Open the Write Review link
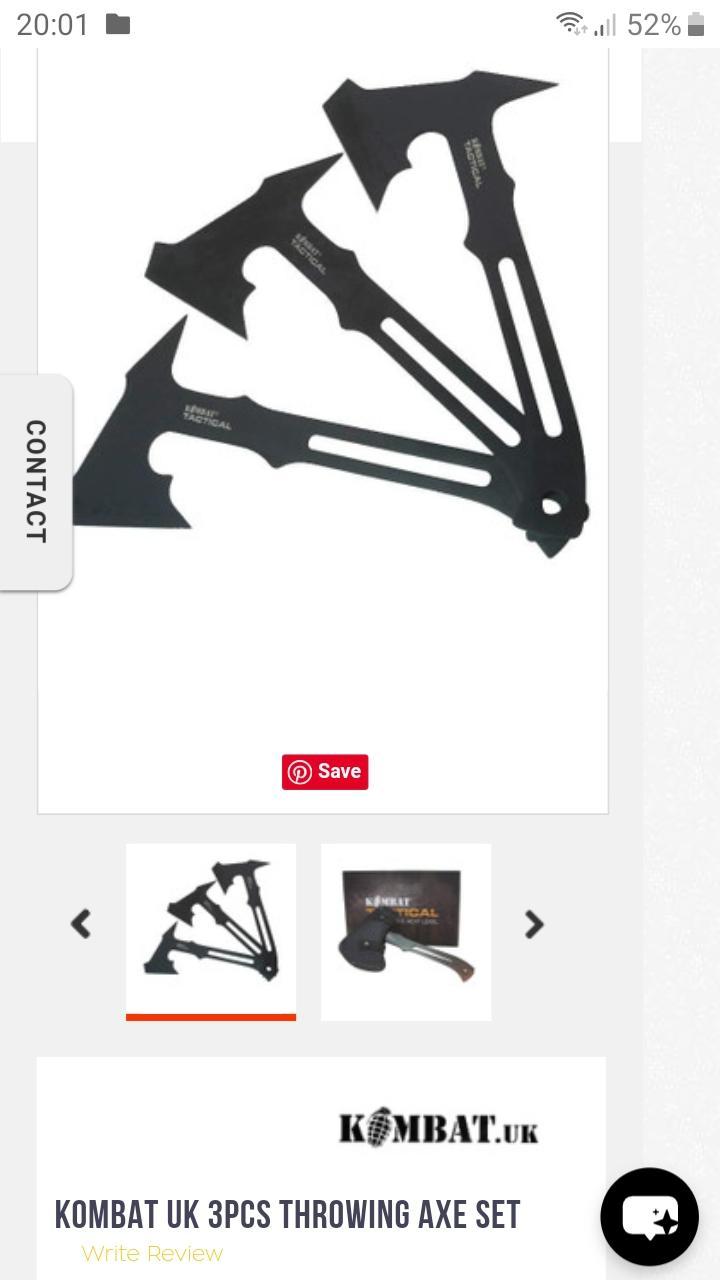This screenshot has height=1280, width=720. (x=152, y=1253)
